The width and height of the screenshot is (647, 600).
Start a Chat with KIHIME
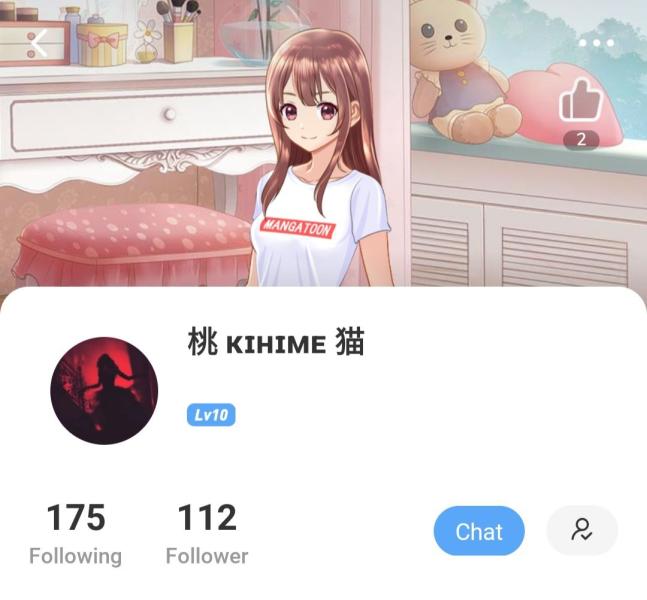pyautogui.click(x=479, y=531)
